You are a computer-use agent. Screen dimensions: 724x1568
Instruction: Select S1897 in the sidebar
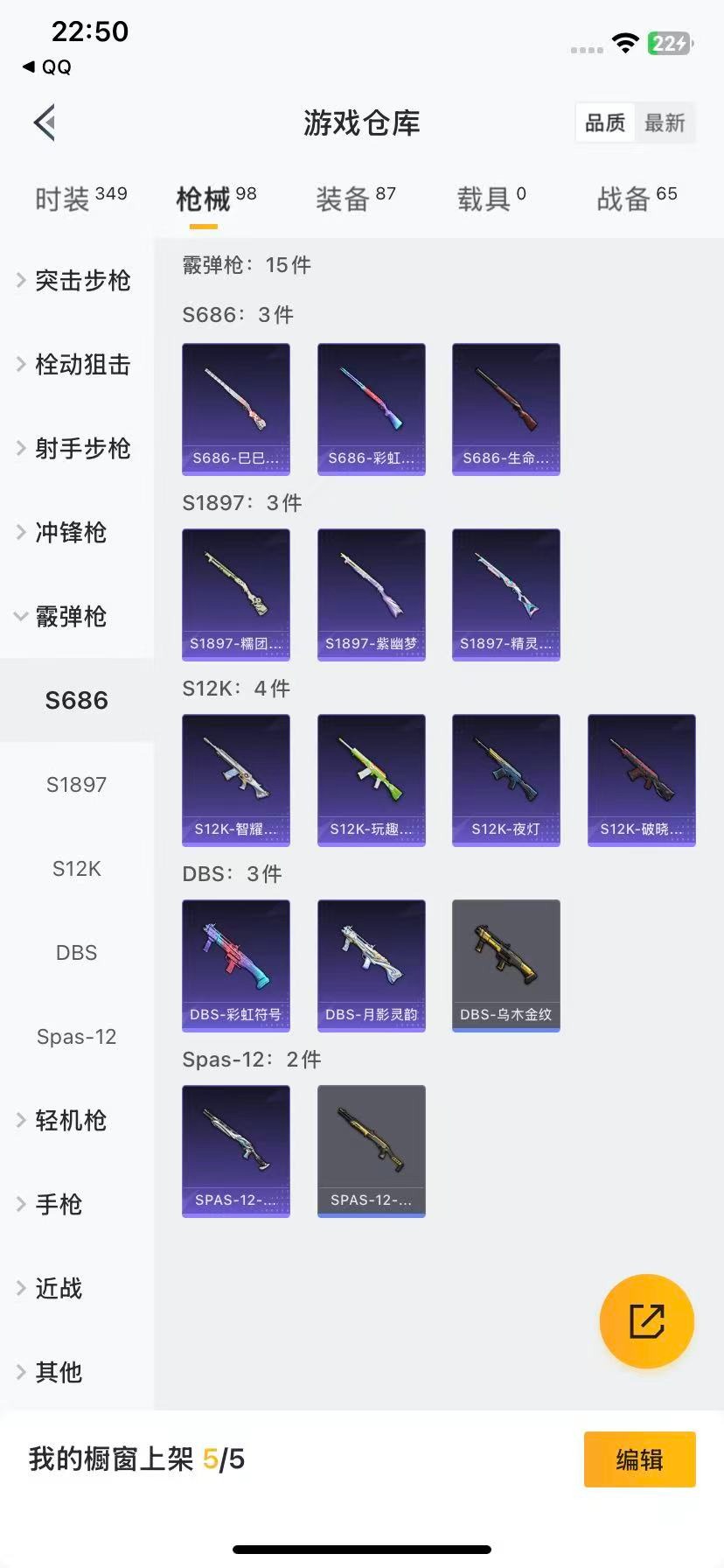click(77, 785)
